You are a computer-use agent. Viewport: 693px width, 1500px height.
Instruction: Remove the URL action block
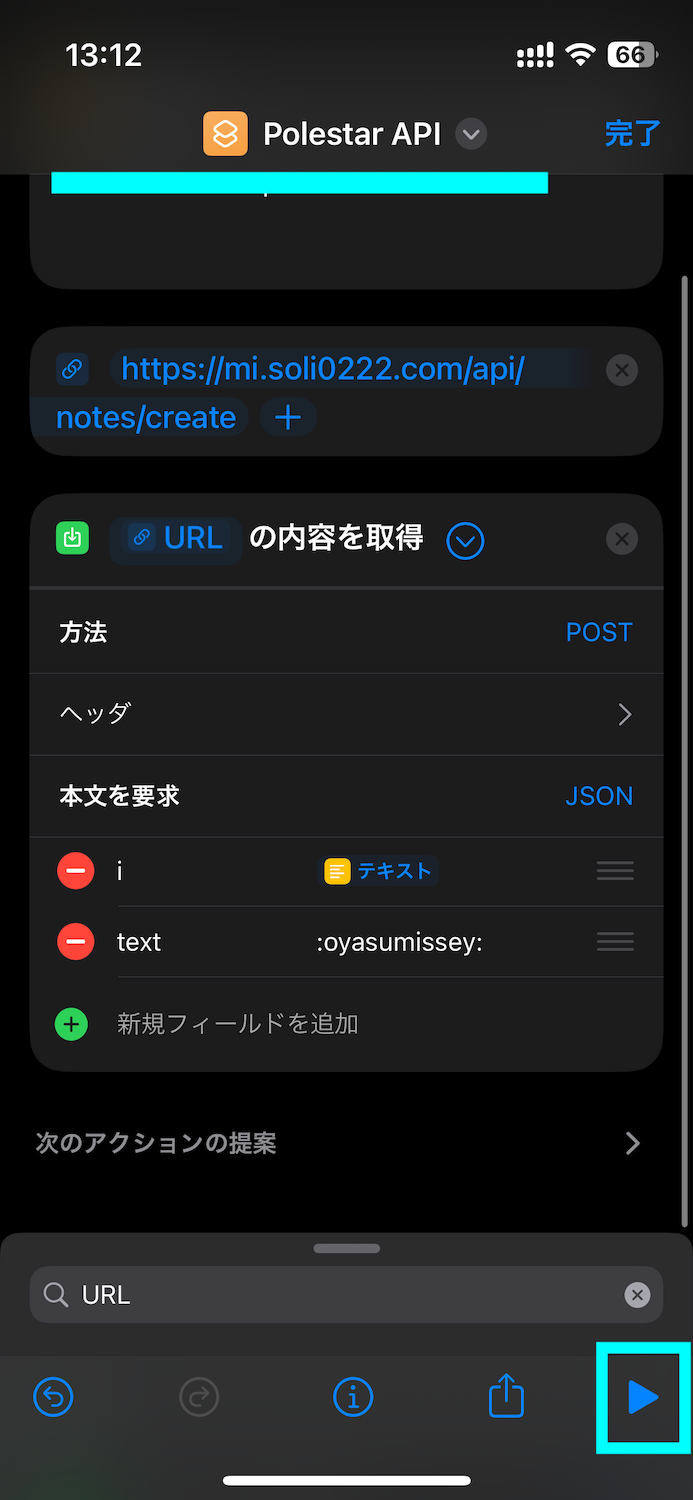pos(621,371)
